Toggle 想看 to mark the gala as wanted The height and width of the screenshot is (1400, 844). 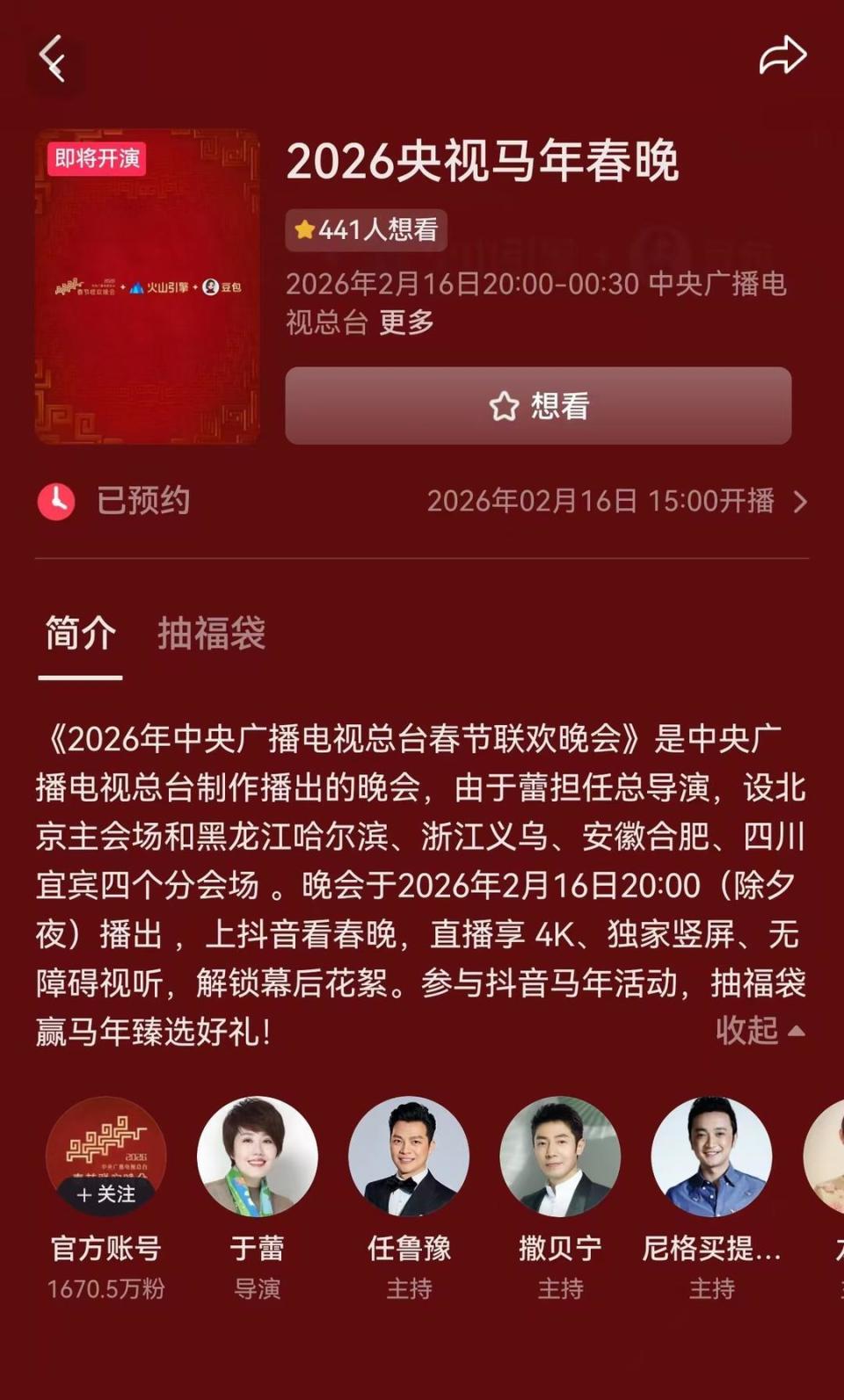[539, 406]
